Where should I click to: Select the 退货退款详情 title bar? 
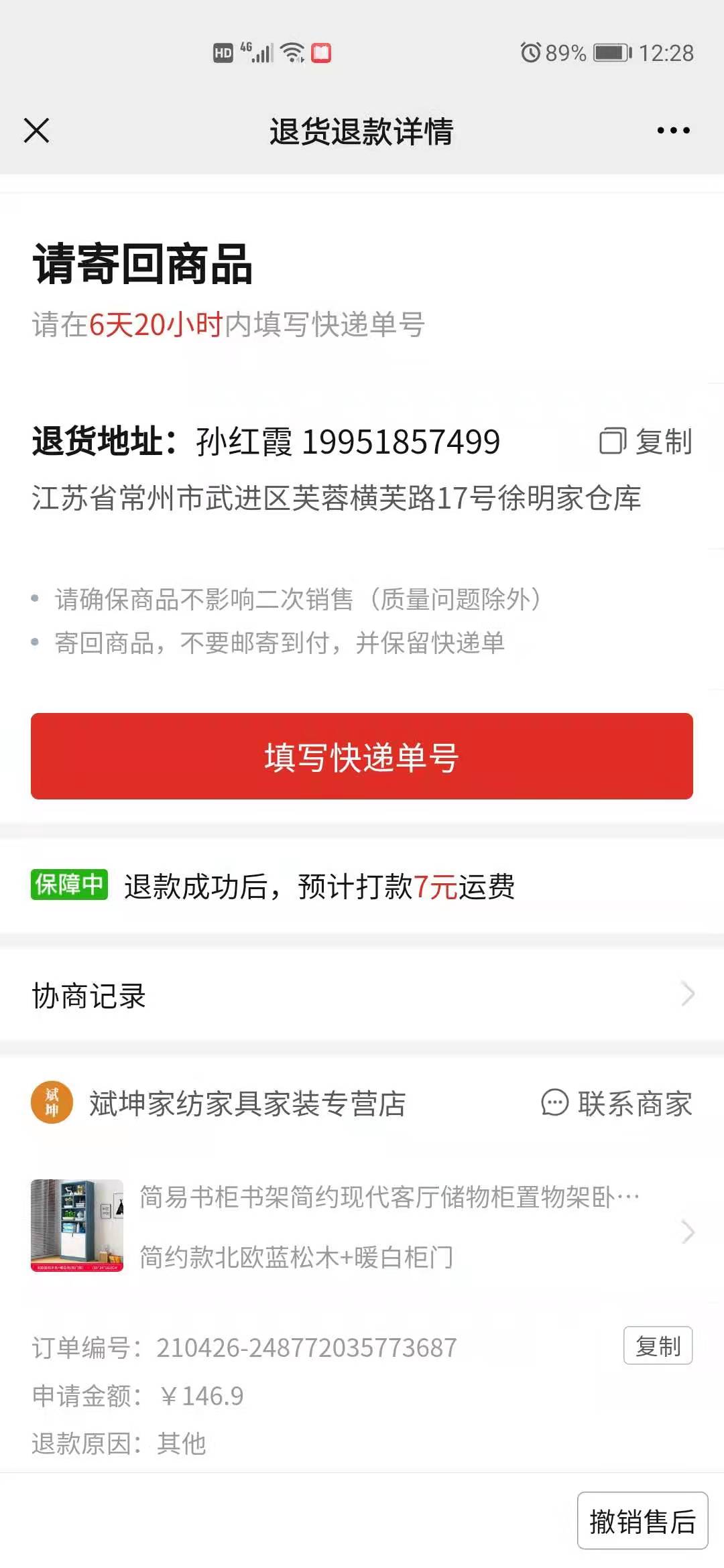coord(362,131)
